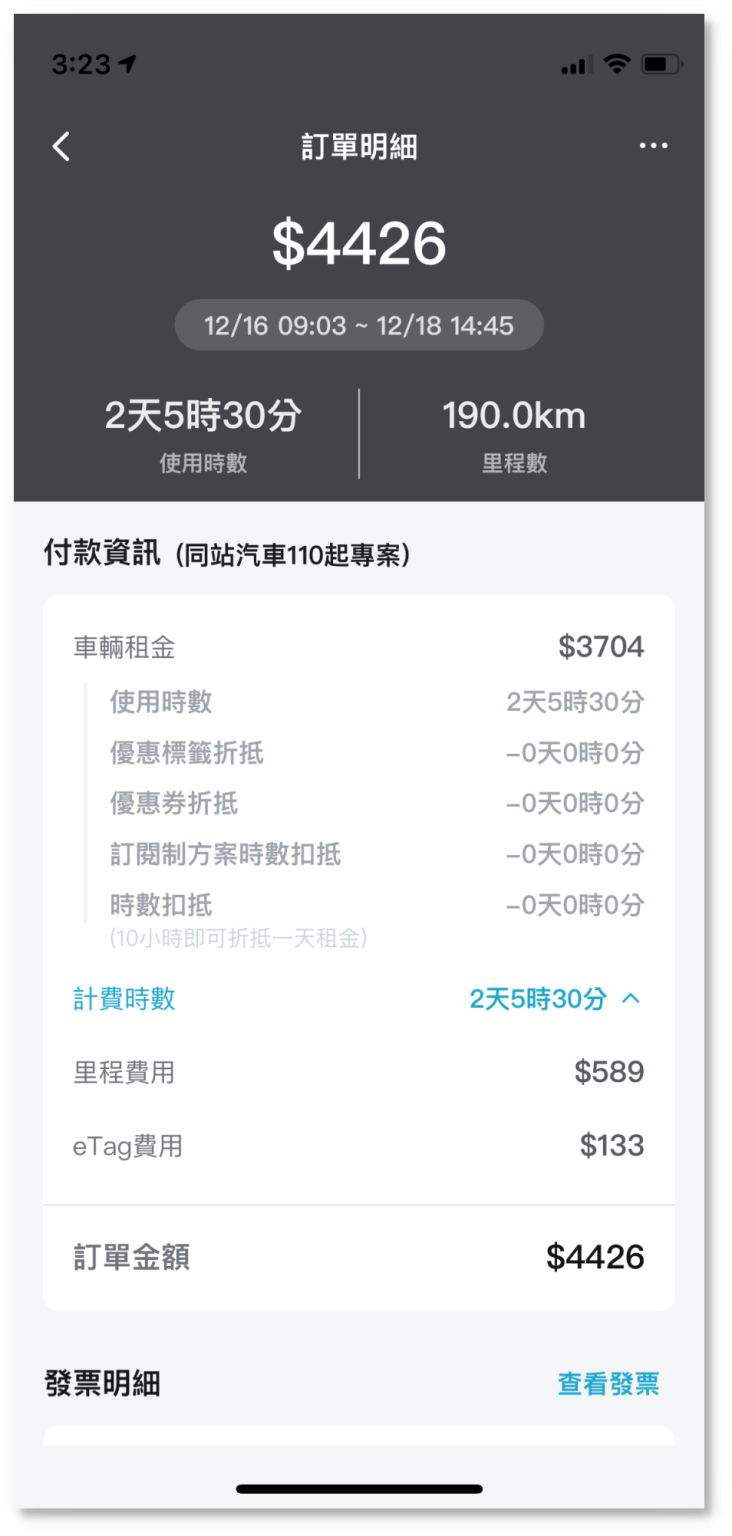Image resolution: width=732 pixels, height=1536 pixels.
Task: Tap the 訂單金額 total row
Action: coord(357,1257)
